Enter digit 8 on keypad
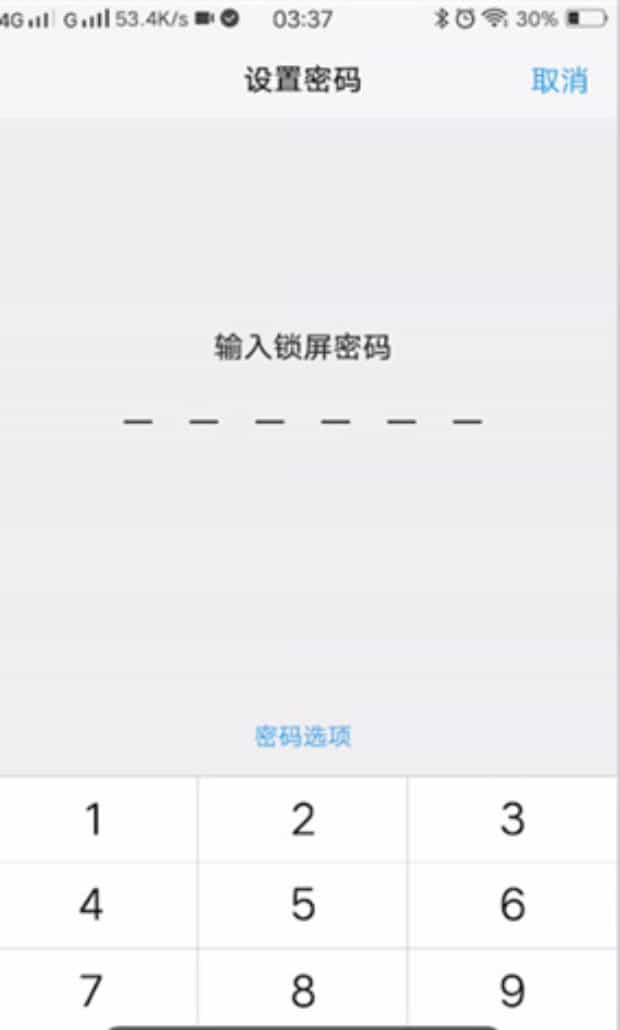This screenshot has height=1030, width=620. [303, 990]
